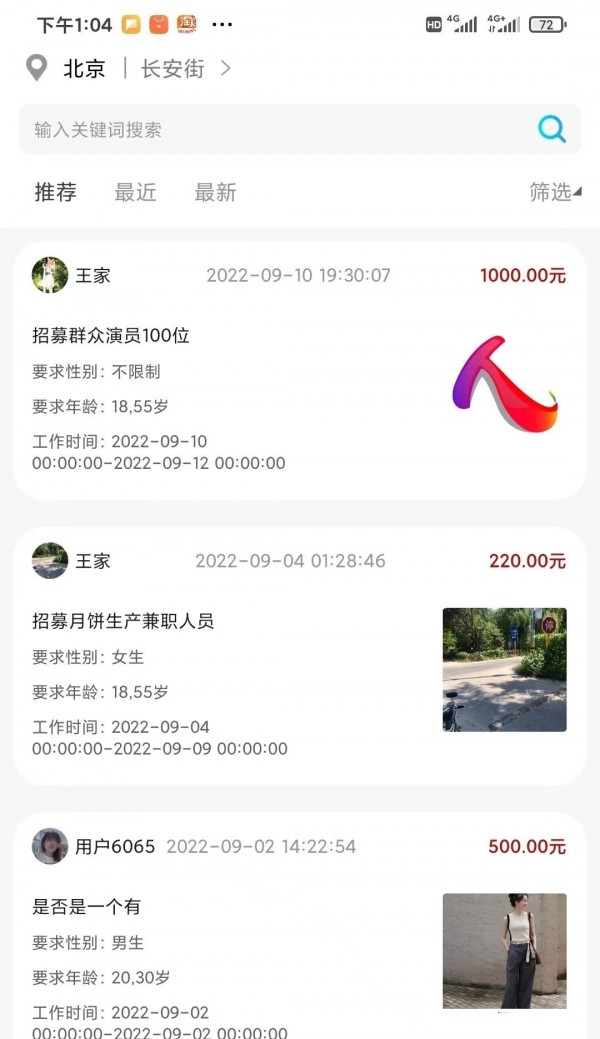Open the 长安街 location selector

click(x=185, y=69)
